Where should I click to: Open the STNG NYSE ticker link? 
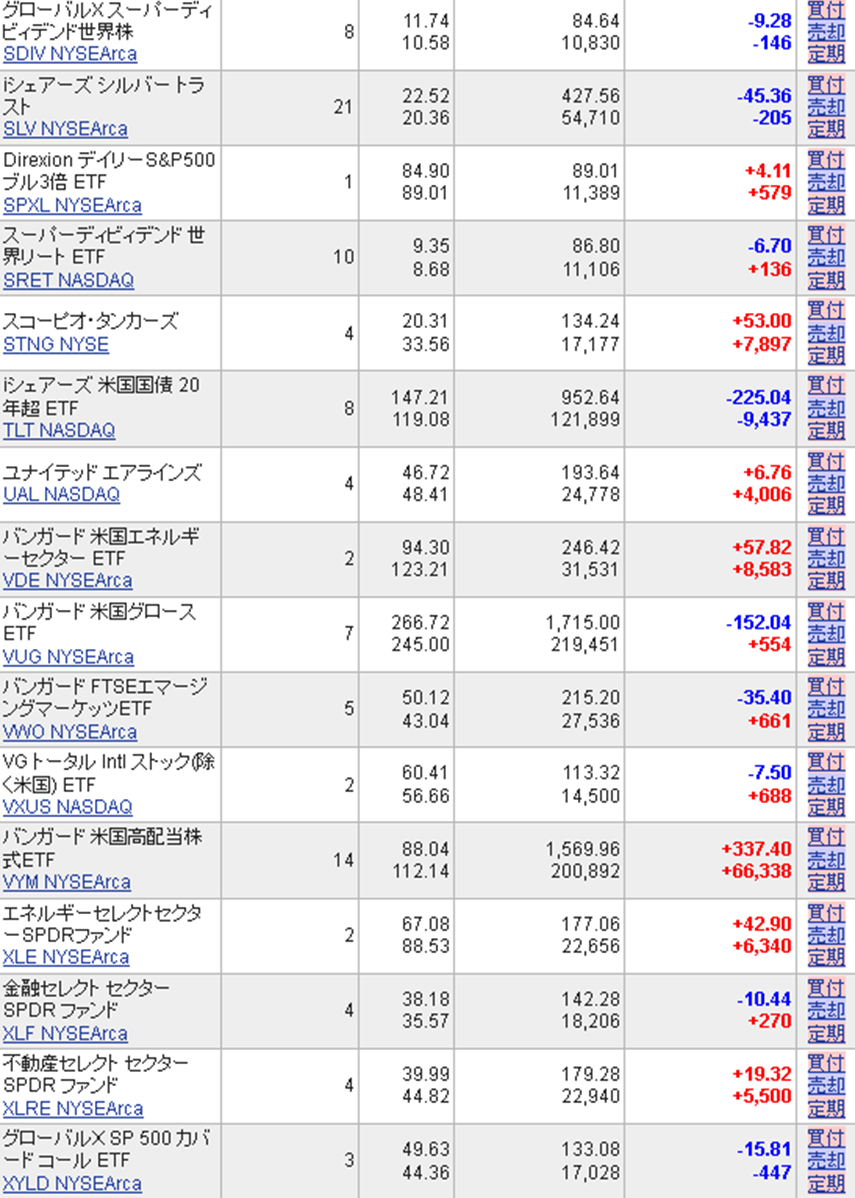click(56, 344)
